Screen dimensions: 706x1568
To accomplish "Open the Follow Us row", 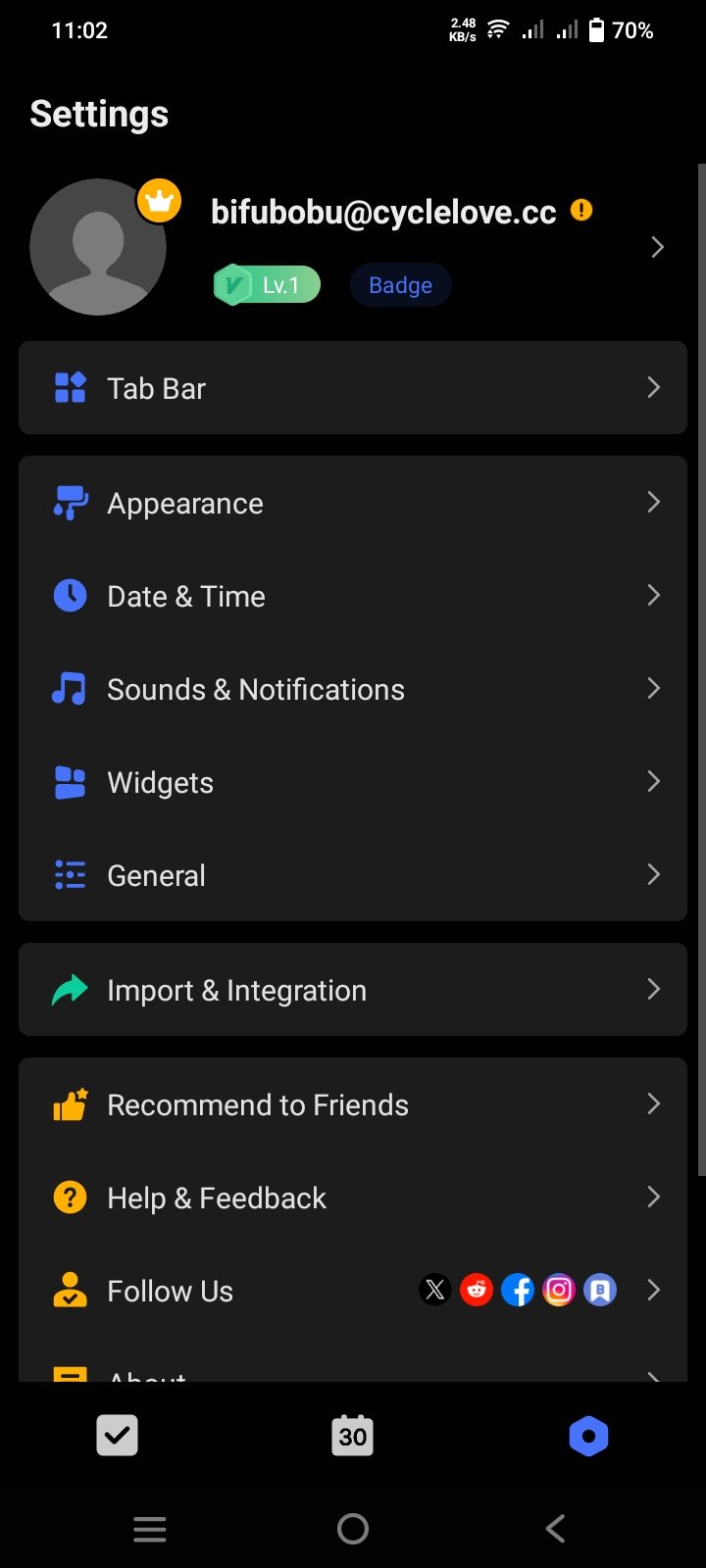I will pyautogui.click(x=353, y=1291).
